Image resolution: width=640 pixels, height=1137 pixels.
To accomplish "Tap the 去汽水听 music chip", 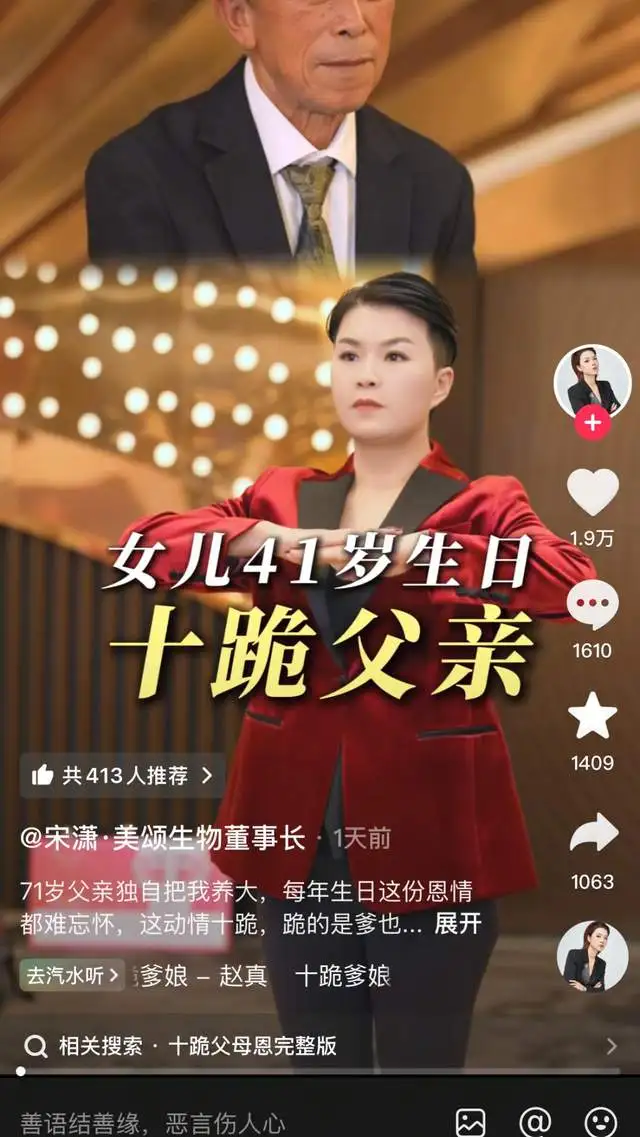I will 72,975.
